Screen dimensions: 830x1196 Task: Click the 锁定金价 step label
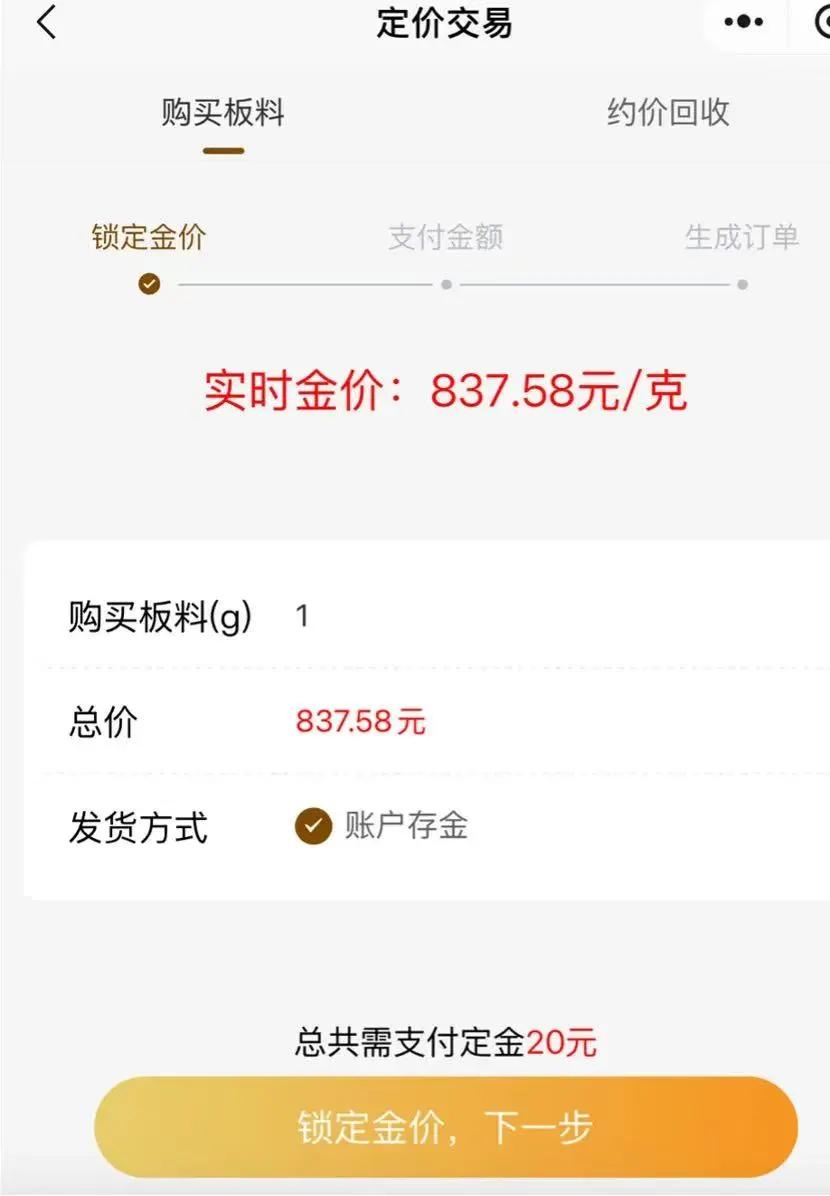click(150, 238)
